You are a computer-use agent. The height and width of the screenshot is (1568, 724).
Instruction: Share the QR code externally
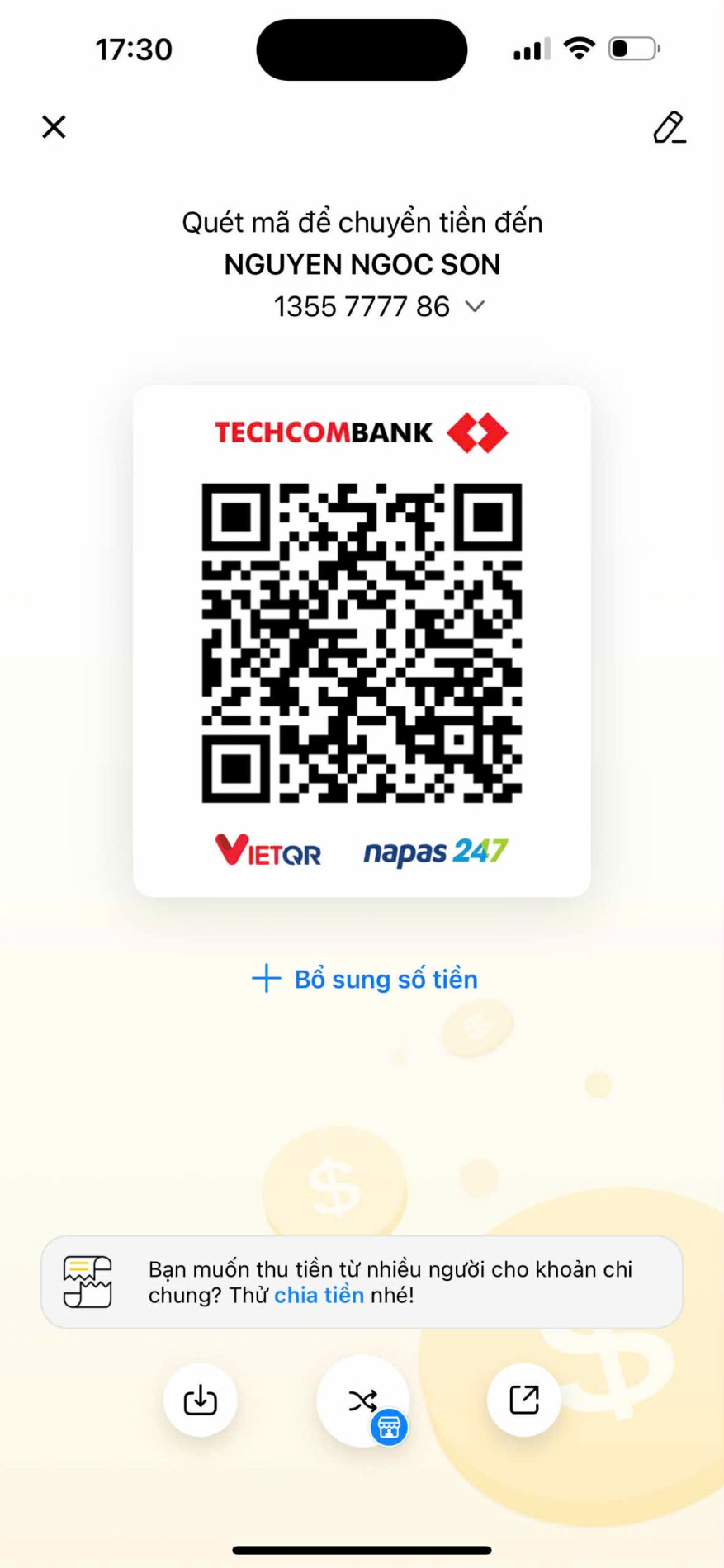(x=523, y=1400)
